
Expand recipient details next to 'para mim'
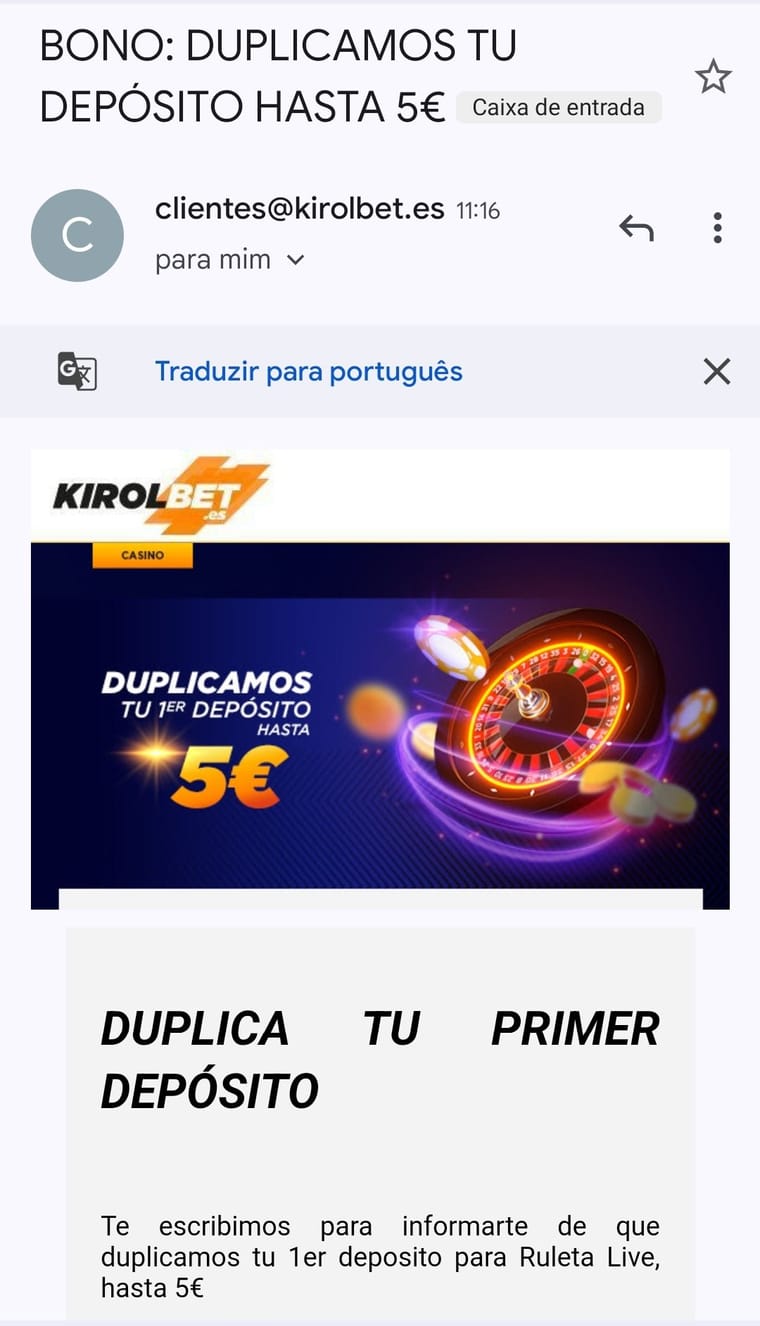295,260
